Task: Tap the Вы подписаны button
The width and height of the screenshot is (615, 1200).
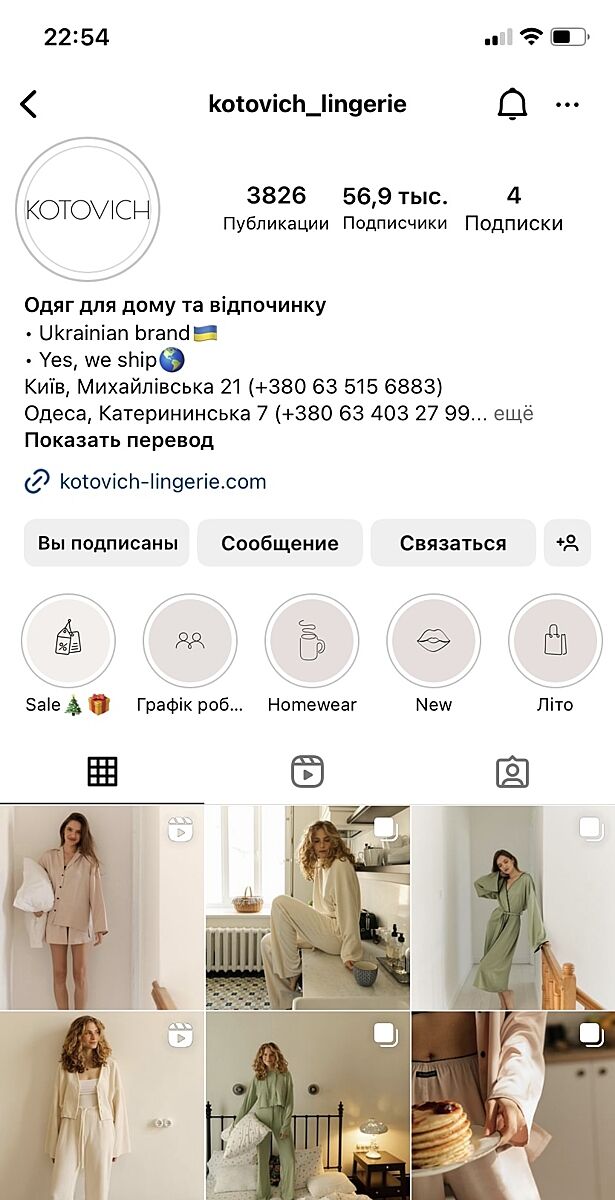Action: pos(107,543)
